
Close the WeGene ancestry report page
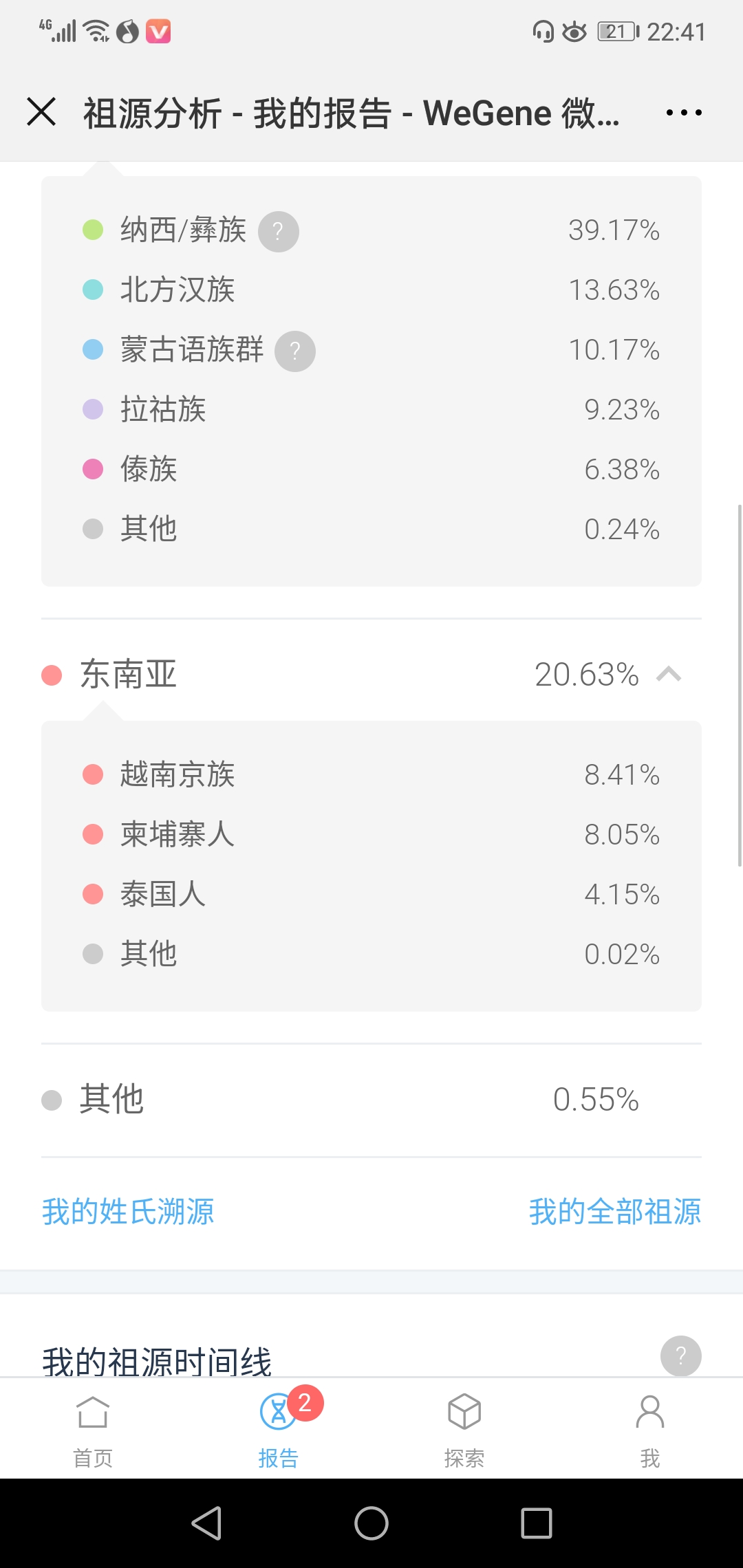click(41, 111)
